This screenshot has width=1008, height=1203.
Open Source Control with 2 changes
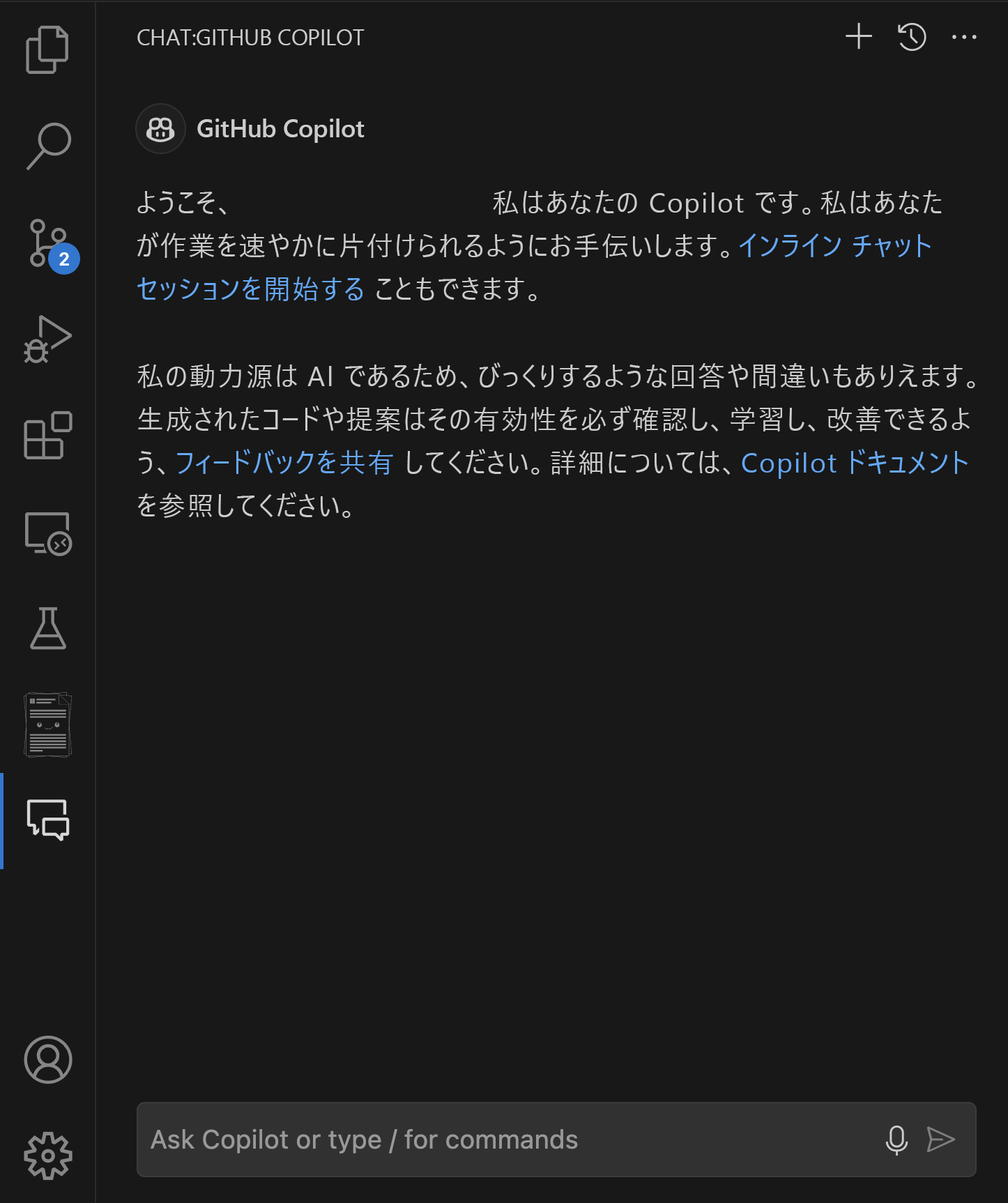click(47, 243)
